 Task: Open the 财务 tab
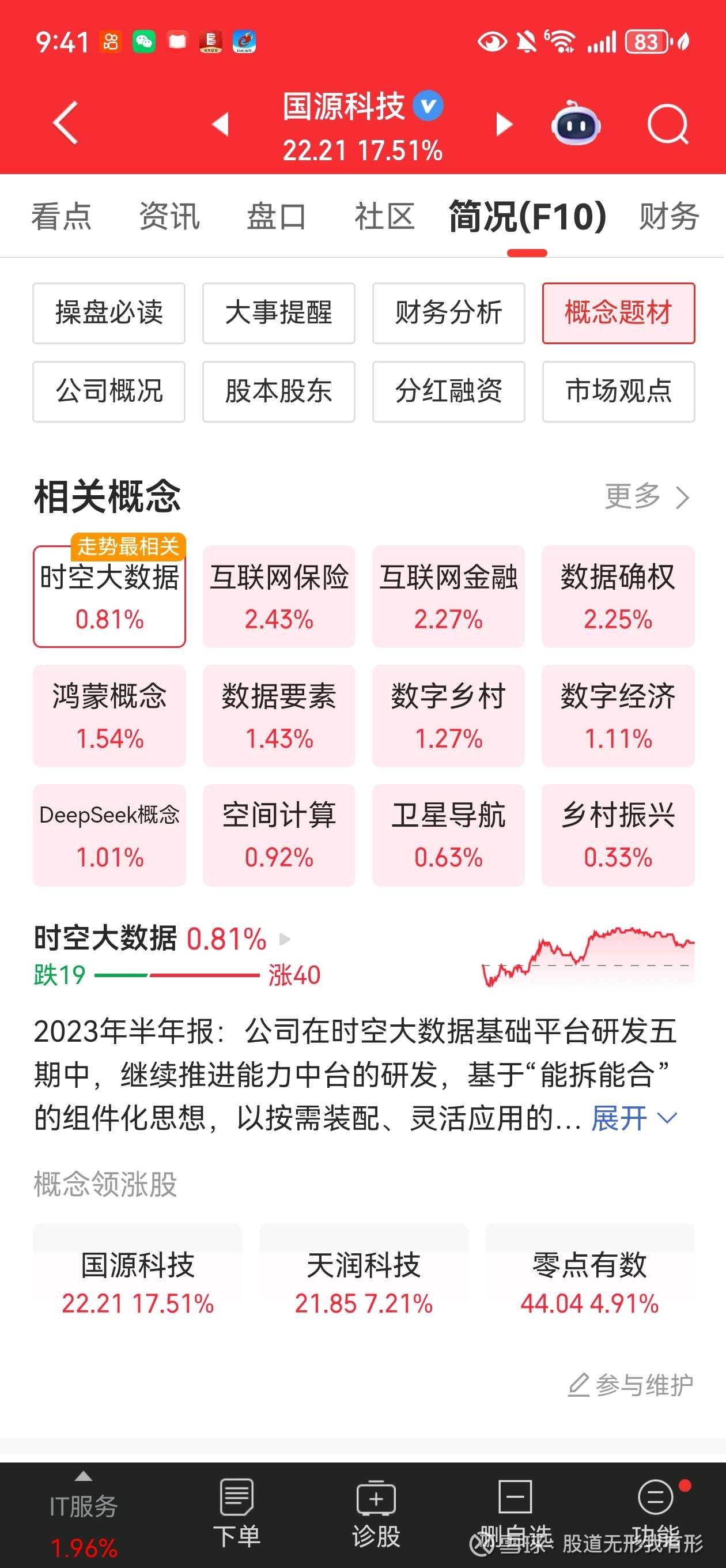click(669, 216)
